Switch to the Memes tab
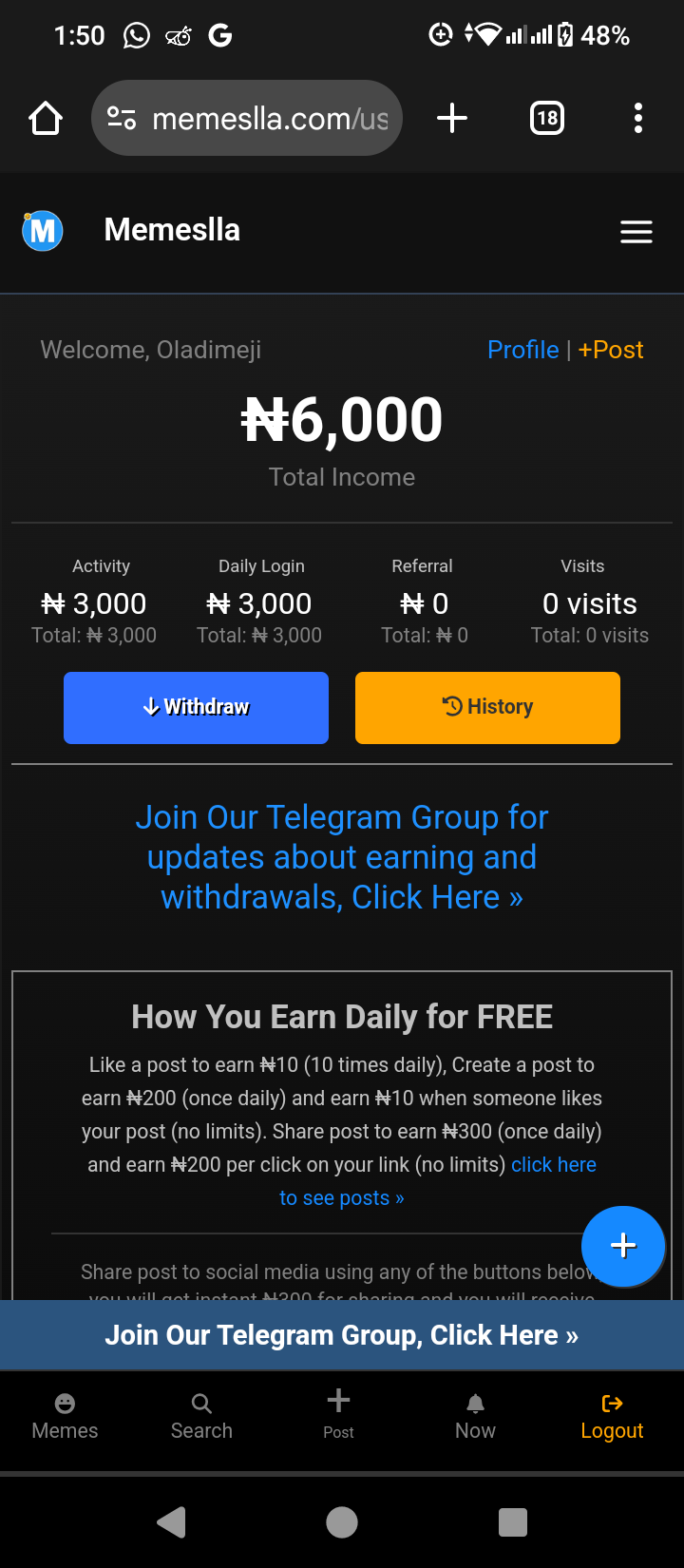 click(65, 1418)
